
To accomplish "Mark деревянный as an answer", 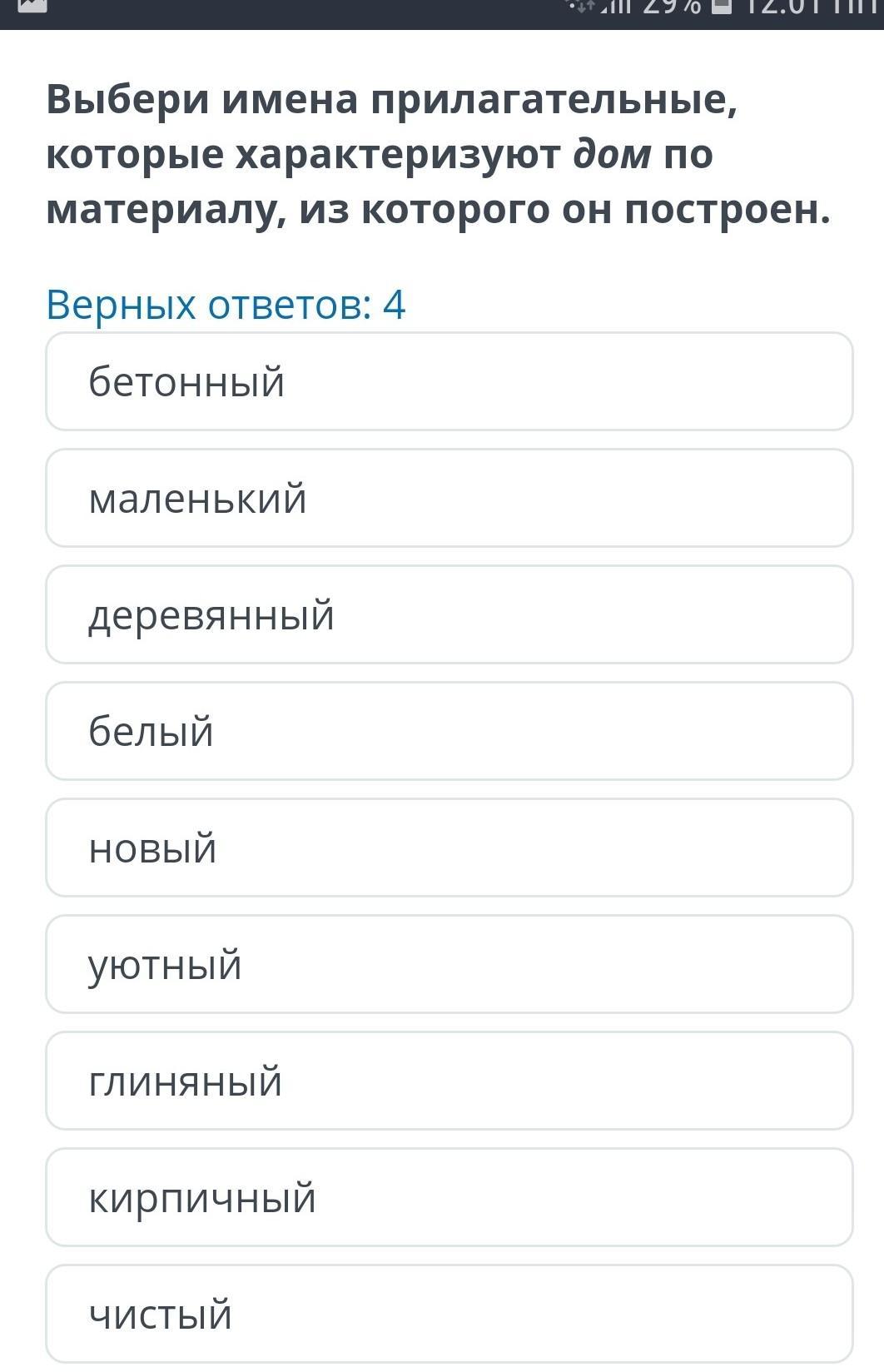I will click(x=449, y=615).
